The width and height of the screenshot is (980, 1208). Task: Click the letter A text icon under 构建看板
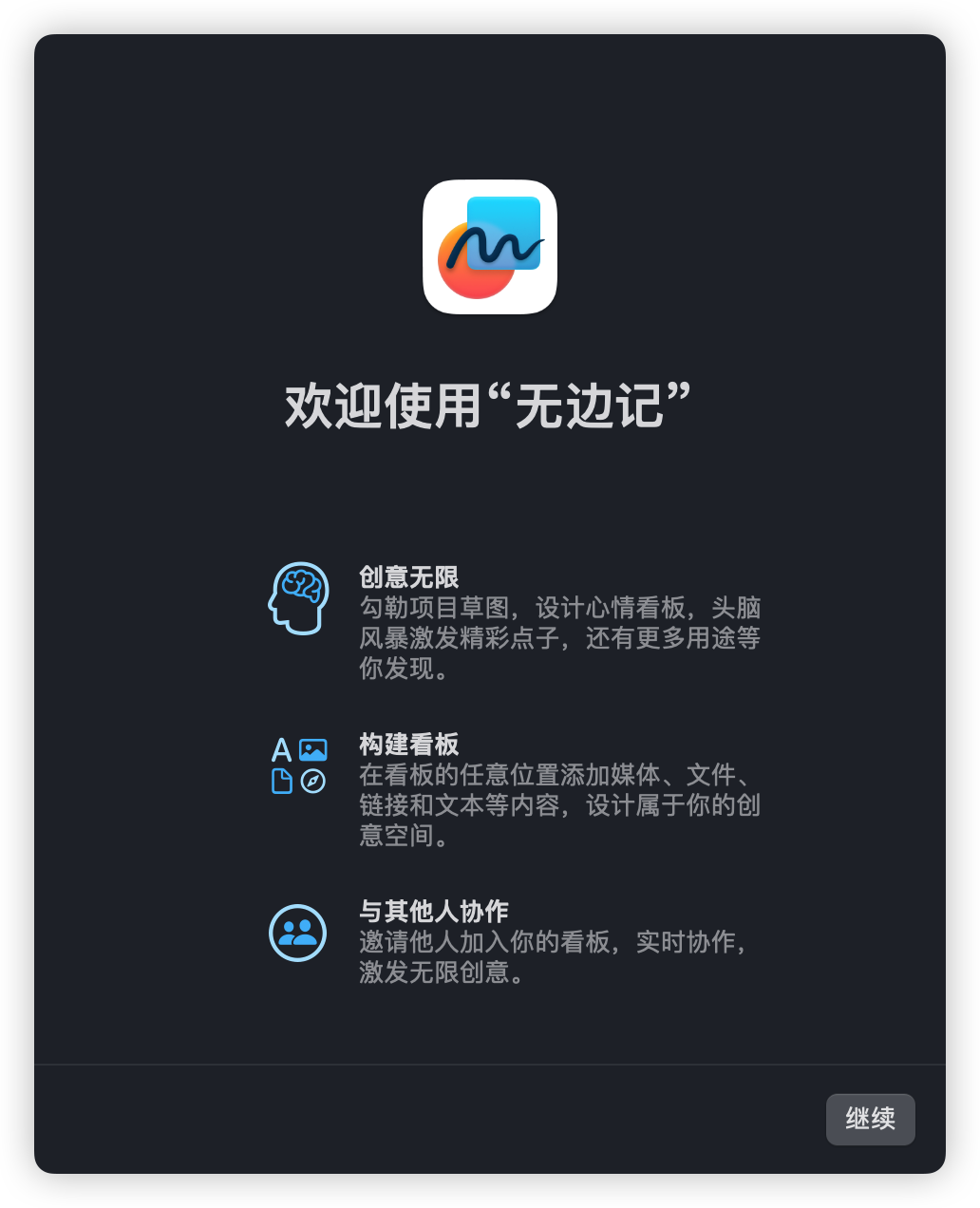pyautogui.click(x=281, y=750)
